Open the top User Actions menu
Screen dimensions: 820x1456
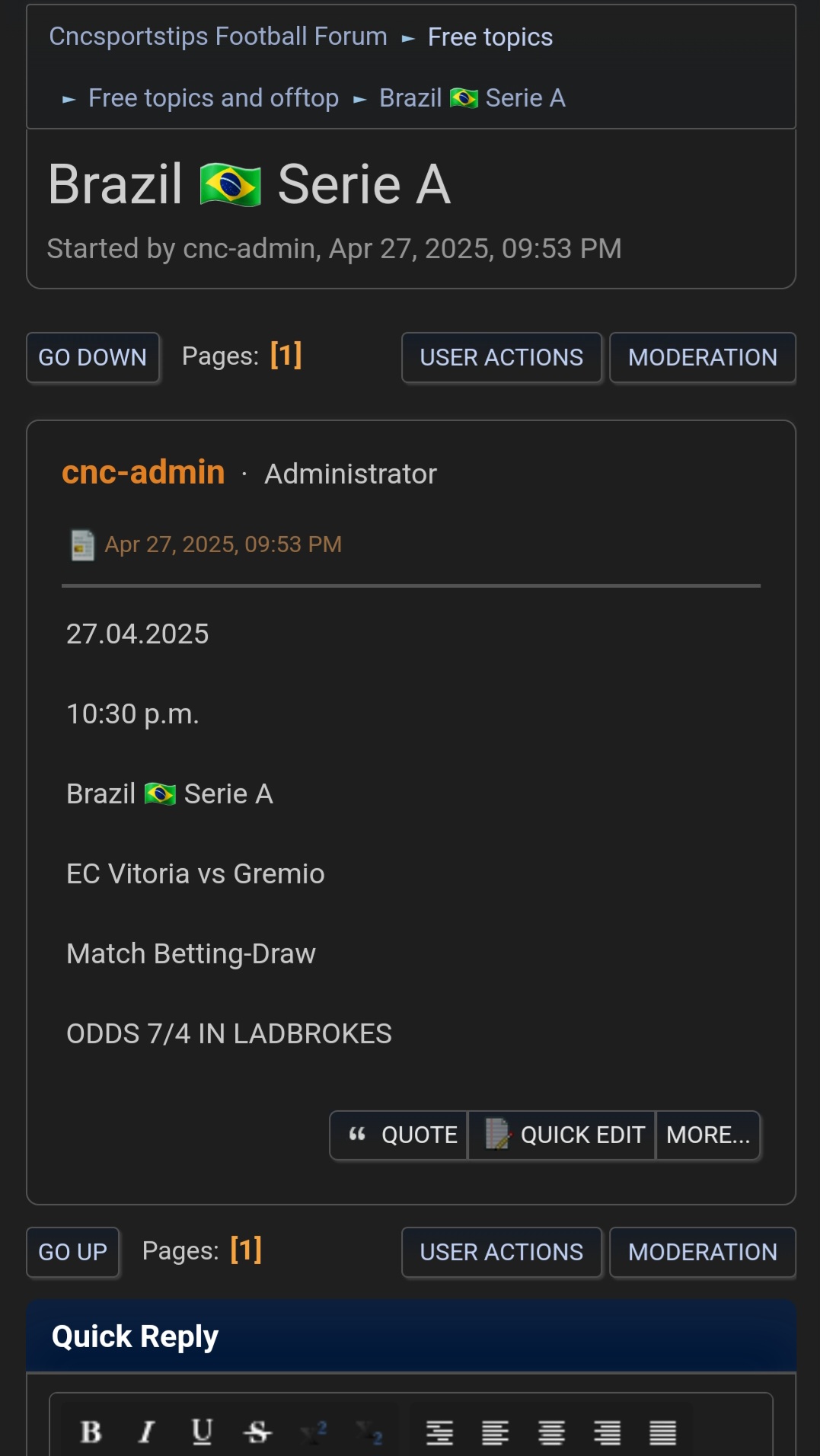(x=502, y=357)
